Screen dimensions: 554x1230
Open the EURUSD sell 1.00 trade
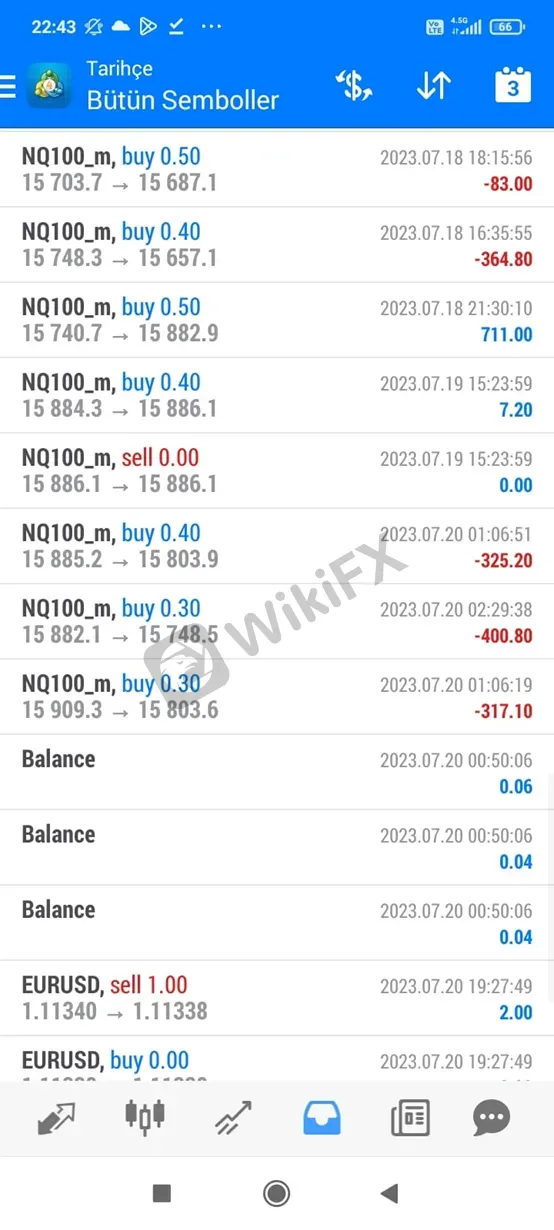(x=277, y=998)
